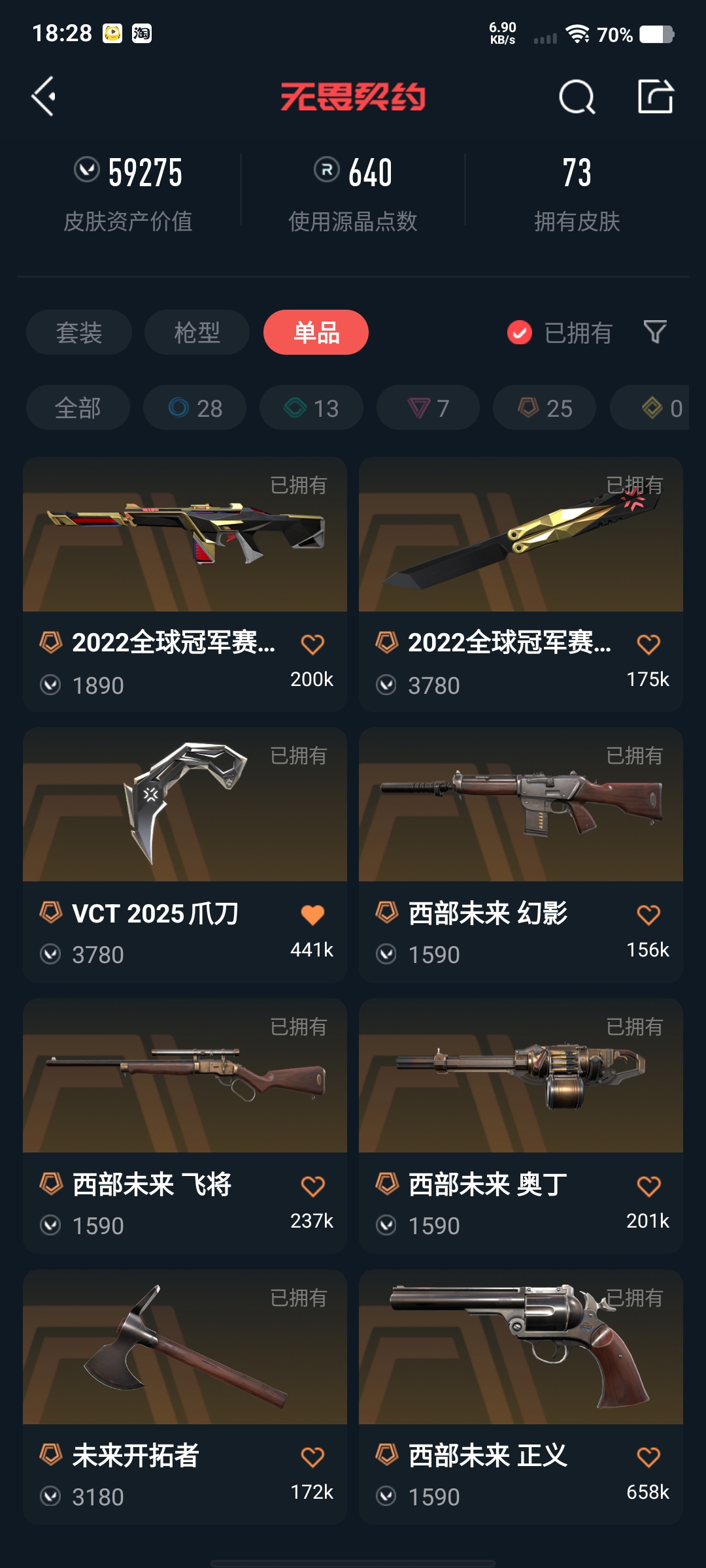Switch to the 套装 tab
The height and width of the screenshot is (1568, 706).
click(x=79, y=333)
